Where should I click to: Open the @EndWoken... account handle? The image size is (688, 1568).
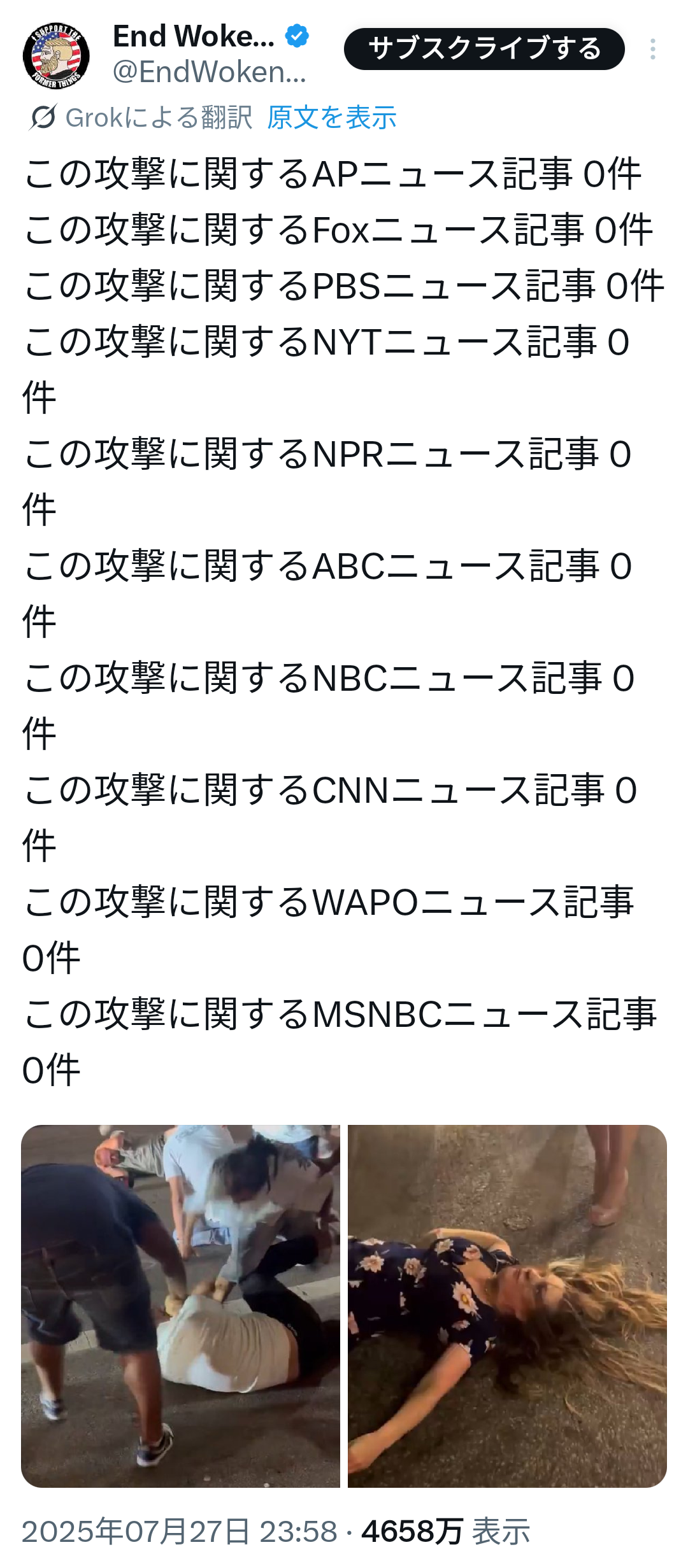click(x=209, y=72)
